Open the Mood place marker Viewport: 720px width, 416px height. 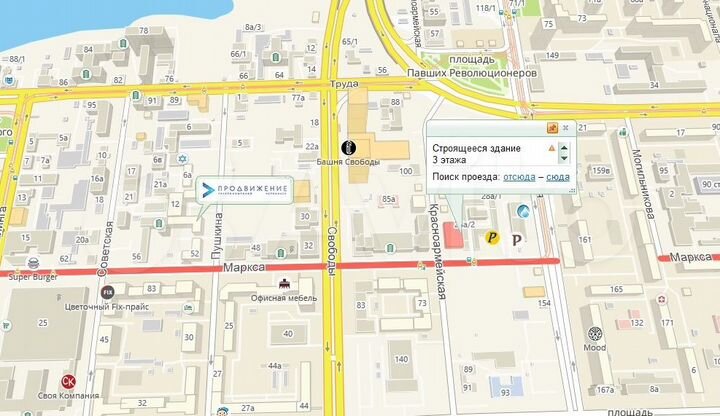click(596, 334)
